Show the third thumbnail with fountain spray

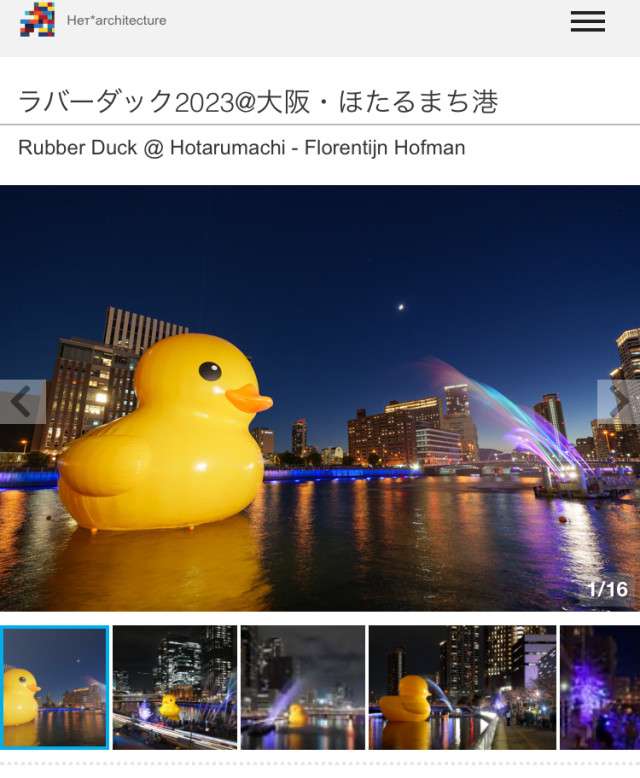coord(303,688)
